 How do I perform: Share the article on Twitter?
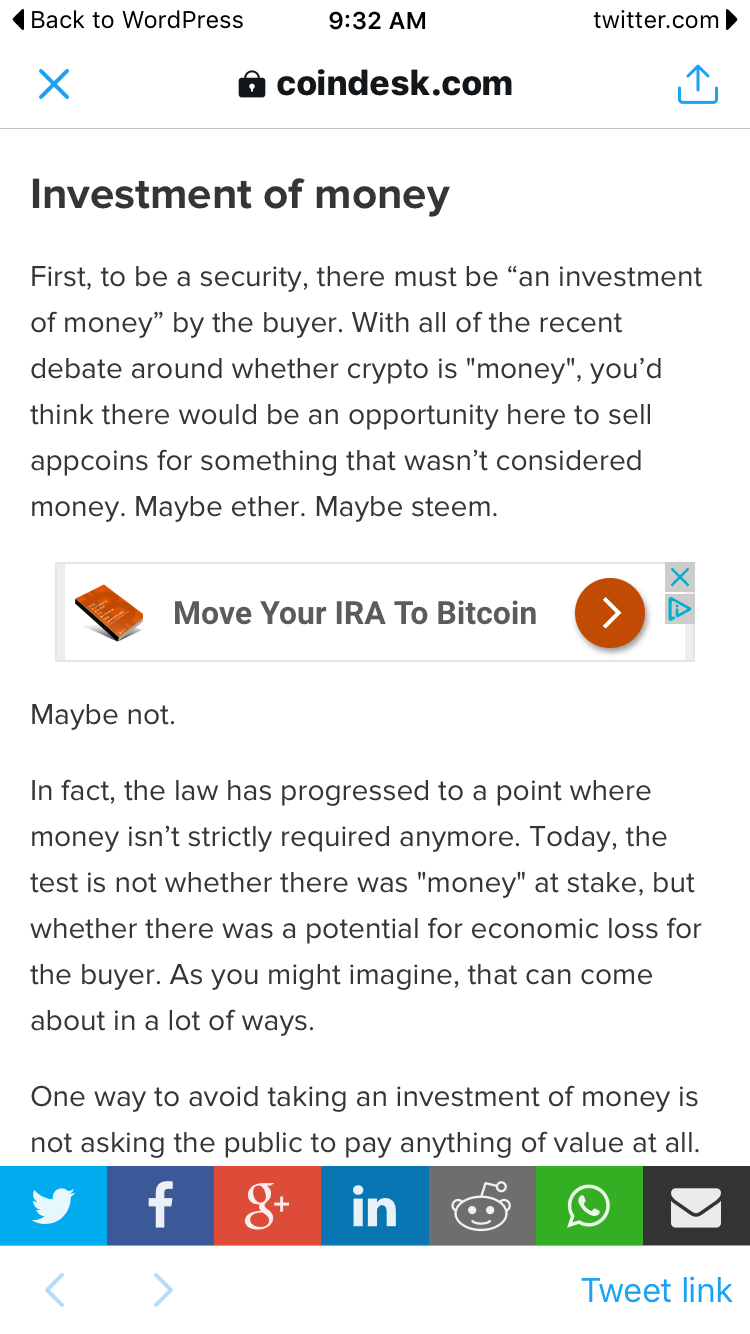53,1206
